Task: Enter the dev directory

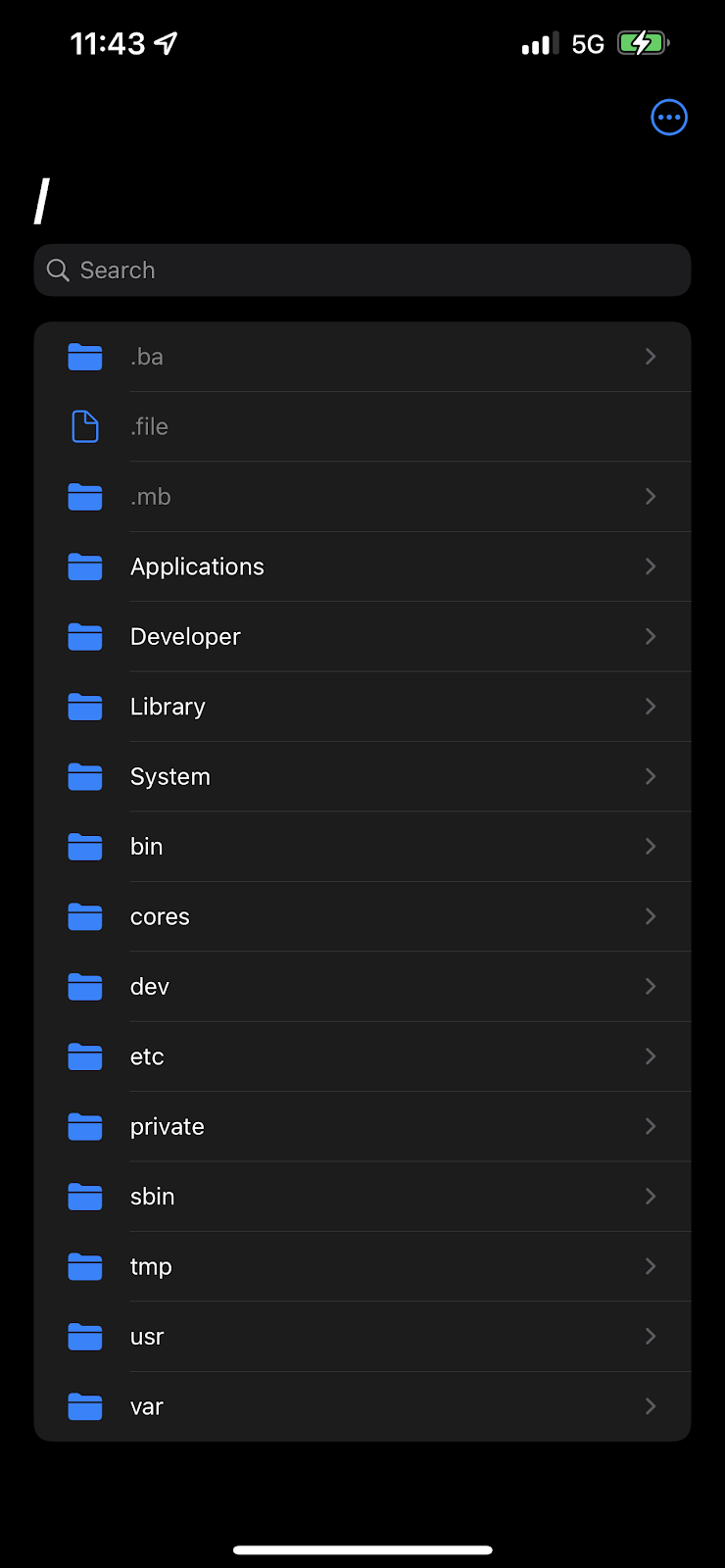Action: coord(362,987)
